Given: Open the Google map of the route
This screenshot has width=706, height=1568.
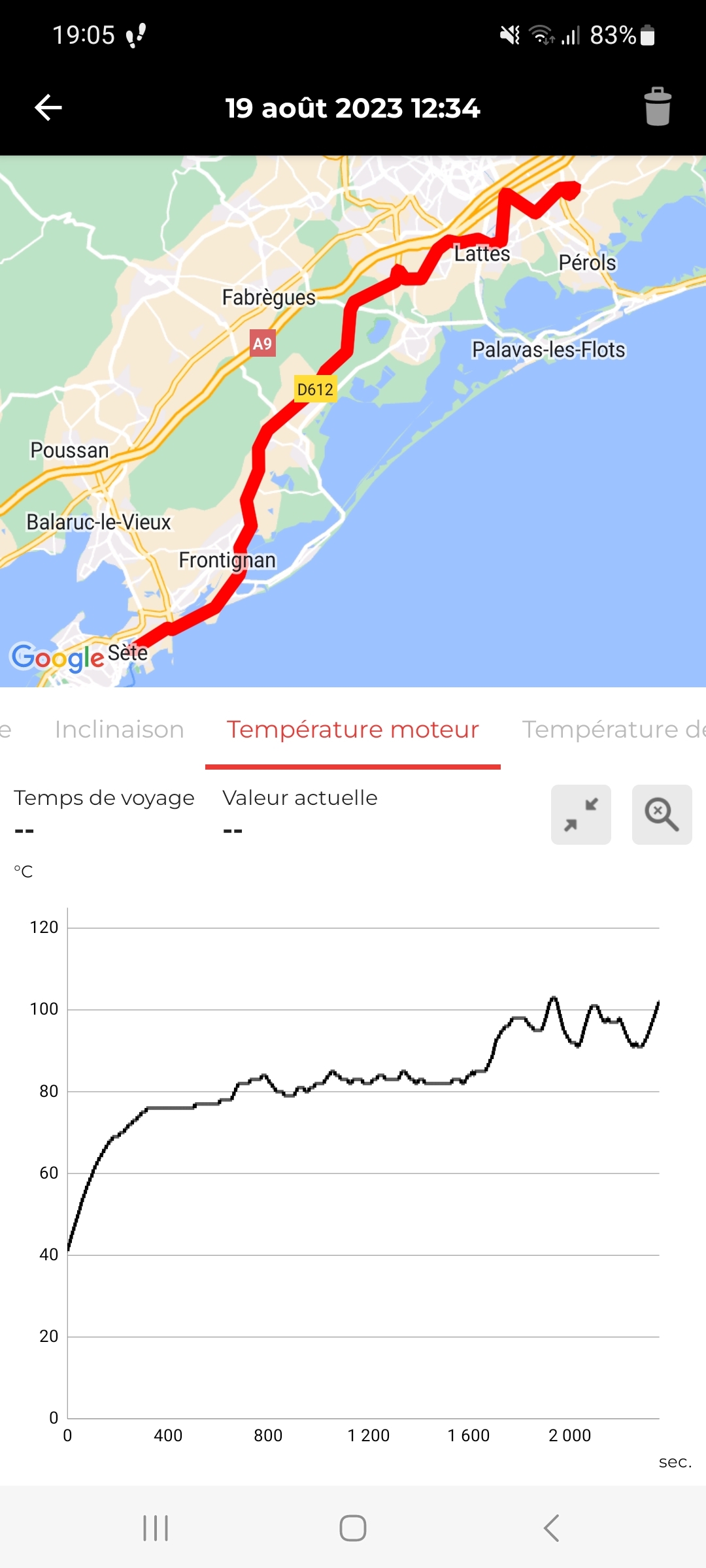Looking at the screenshot, I should (x=353, y=421).
